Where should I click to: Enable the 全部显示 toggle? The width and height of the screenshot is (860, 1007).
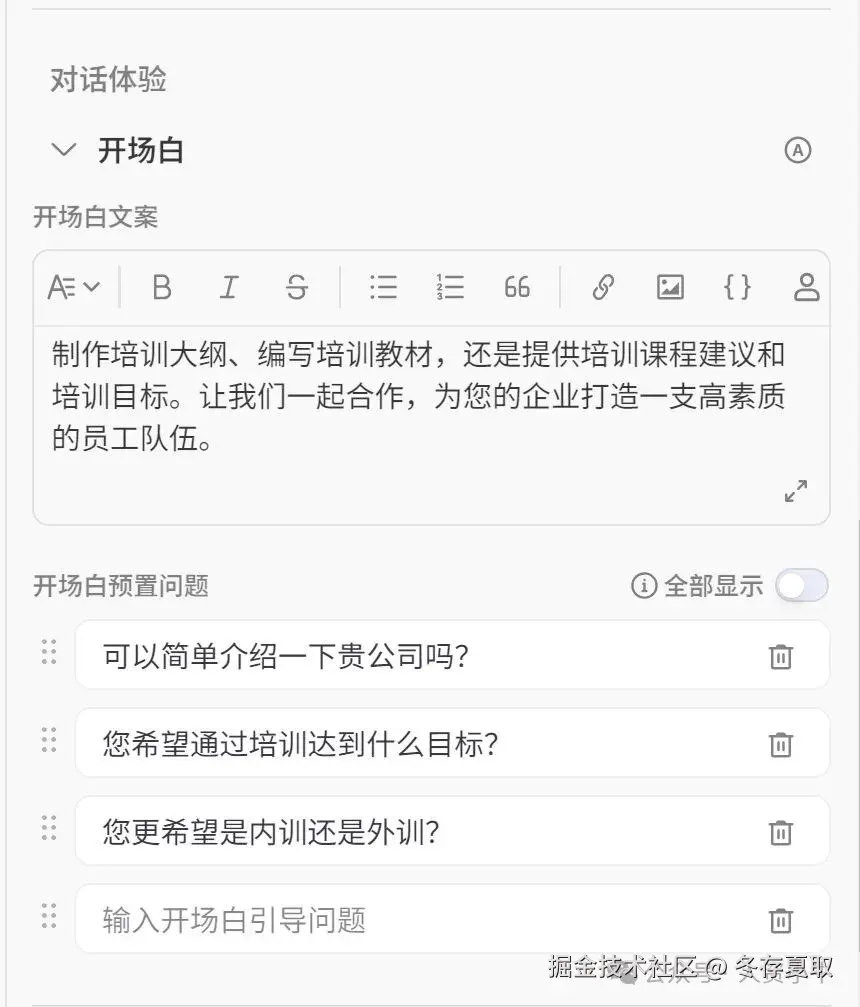tap(803, 586)
